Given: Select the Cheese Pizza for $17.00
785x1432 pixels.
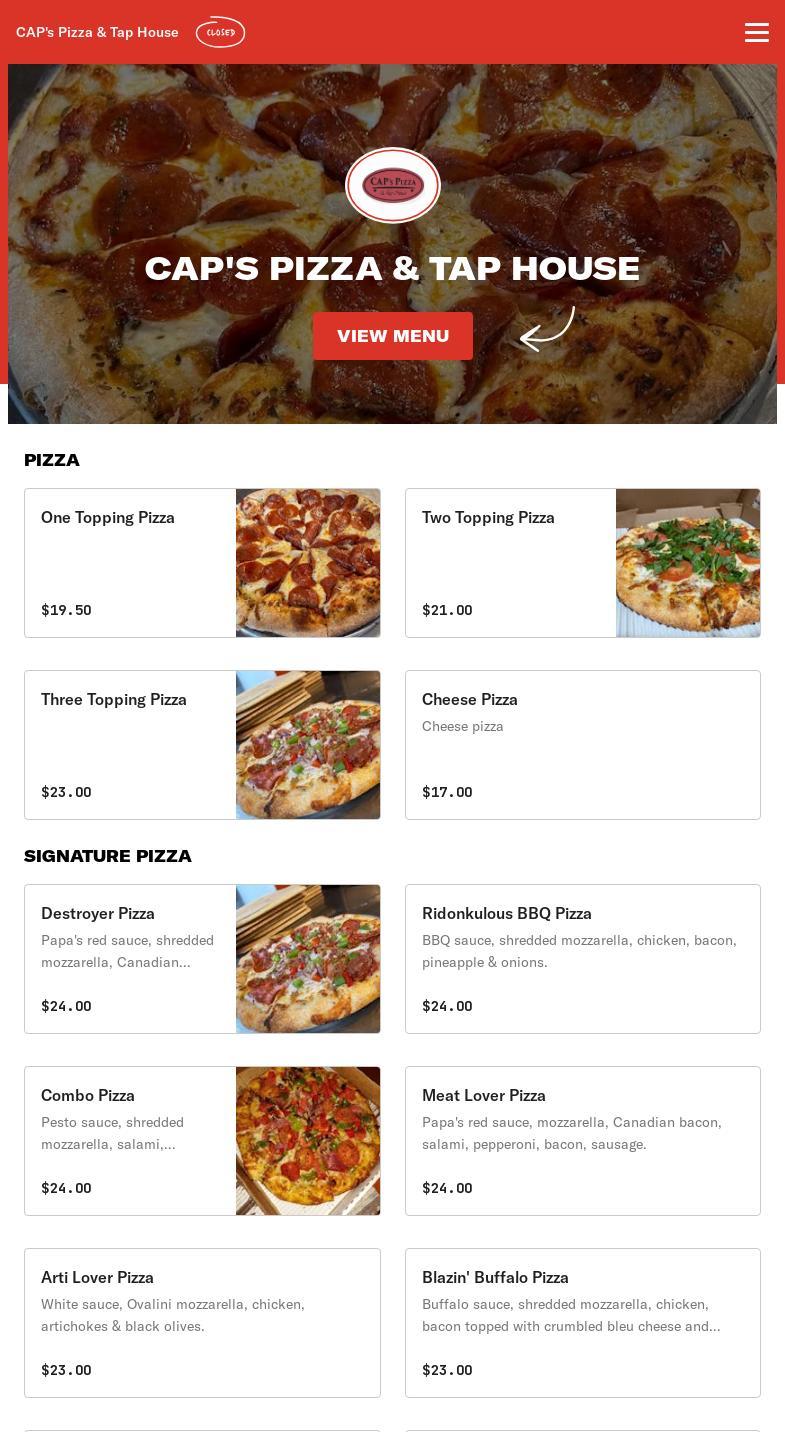Looking at the screenshot, I should pos(582,745).
